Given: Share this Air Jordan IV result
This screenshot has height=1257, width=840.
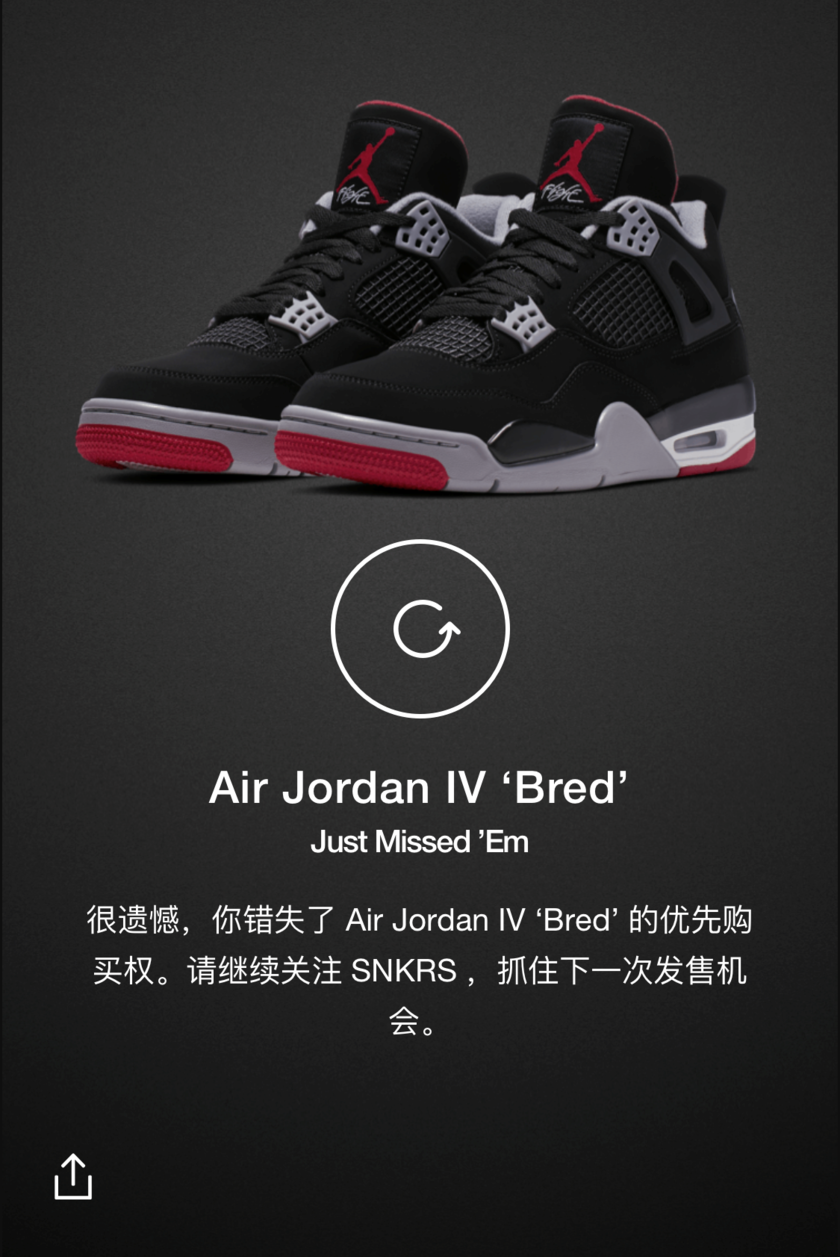Looking at the screenshot, I should coord(73,1176).
